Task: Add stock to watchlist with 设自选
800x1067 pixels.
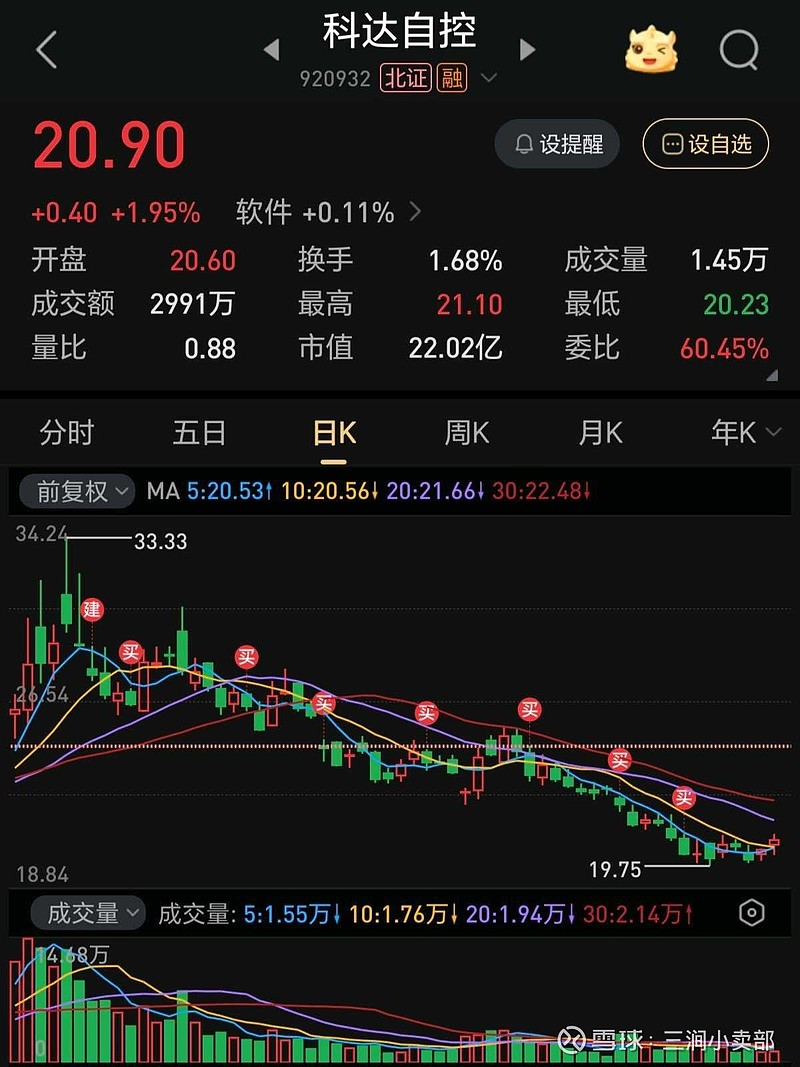Action: (705, 145)
